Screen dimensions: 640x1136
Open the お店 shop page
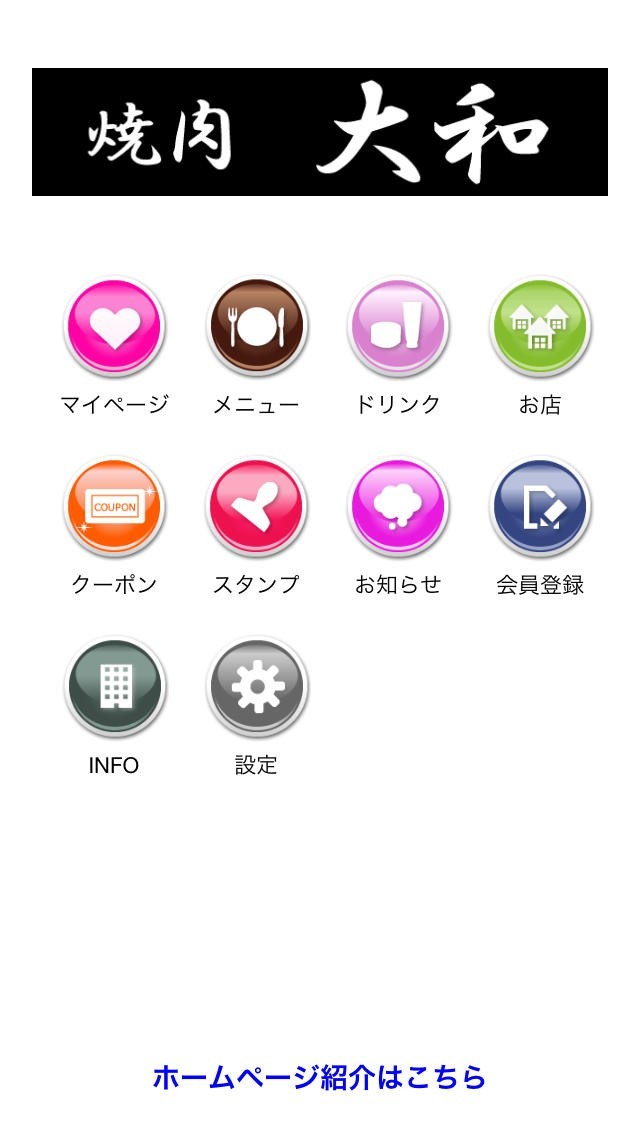pyautogui.click(x=540, y=327)
